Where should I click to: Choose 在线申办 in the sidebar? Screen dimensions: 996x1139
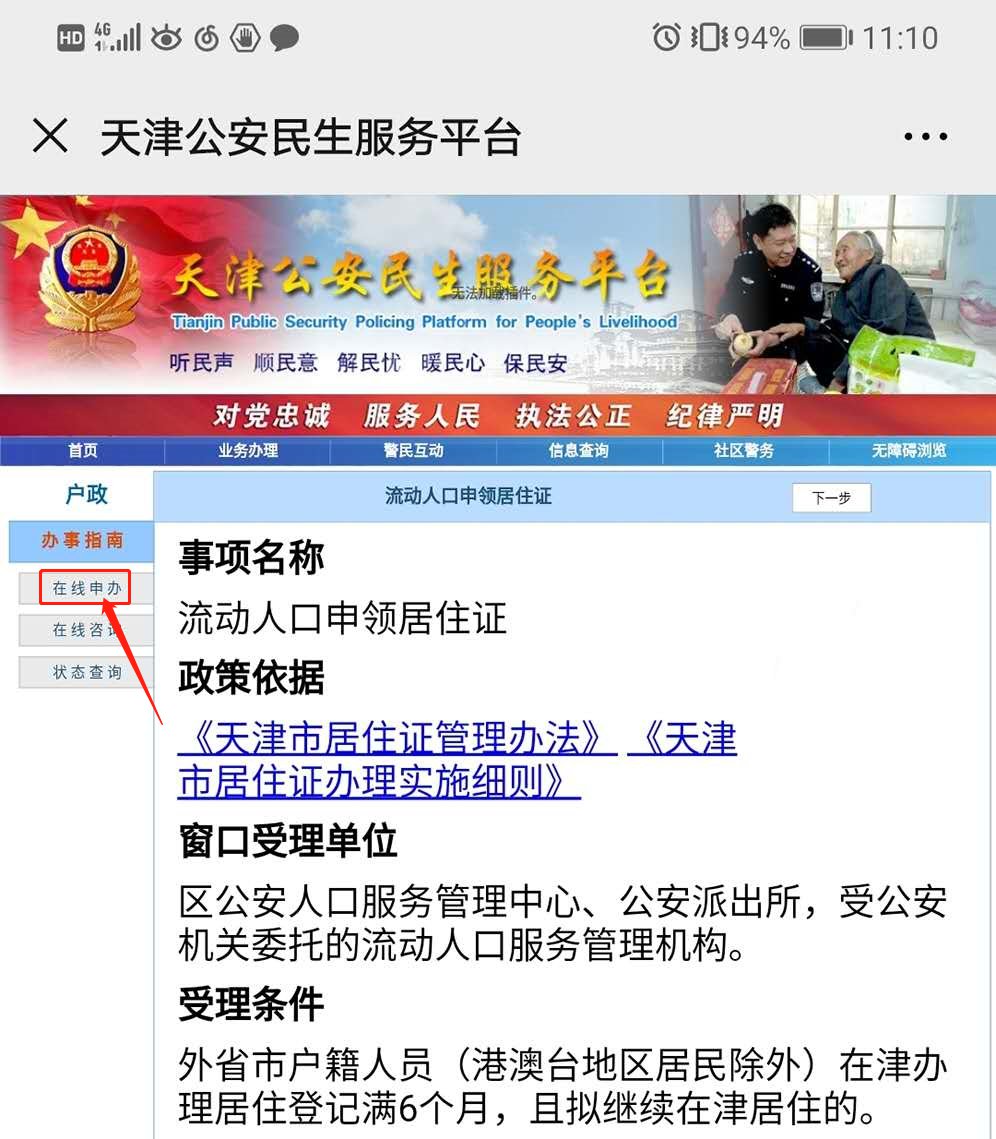(x=87, y=589)
